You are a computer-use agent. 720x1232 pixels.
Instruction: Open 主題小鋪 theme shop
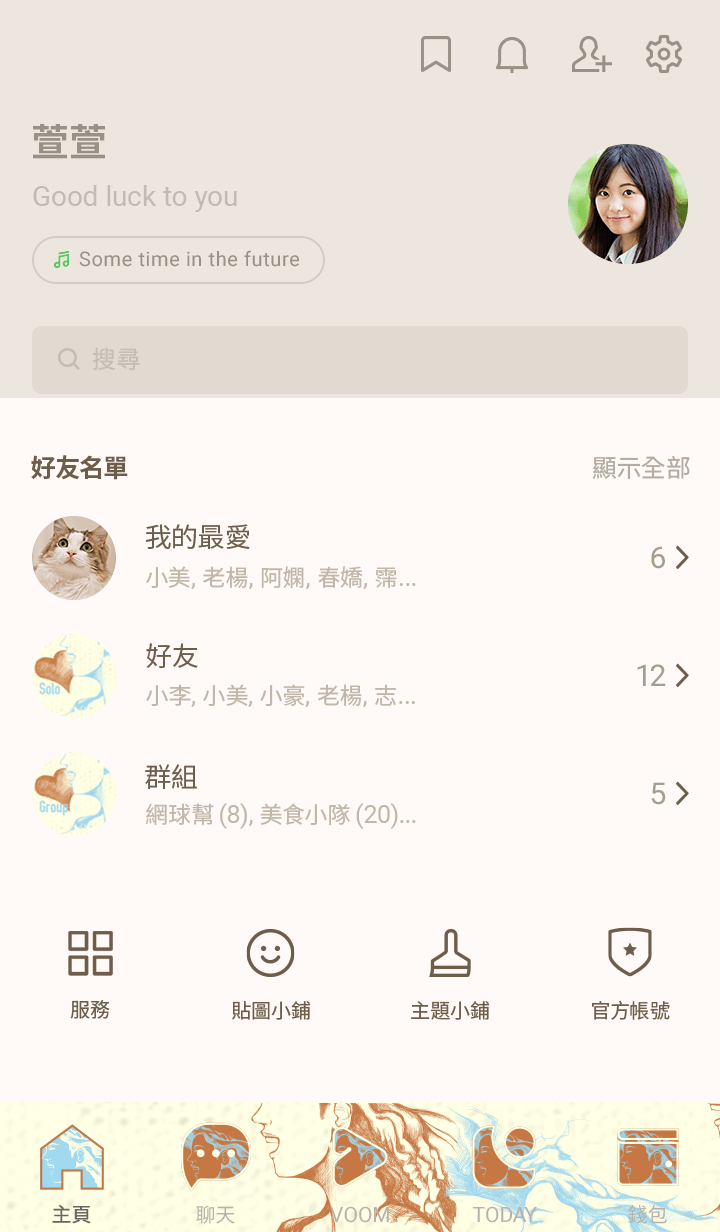pos(450,975)
